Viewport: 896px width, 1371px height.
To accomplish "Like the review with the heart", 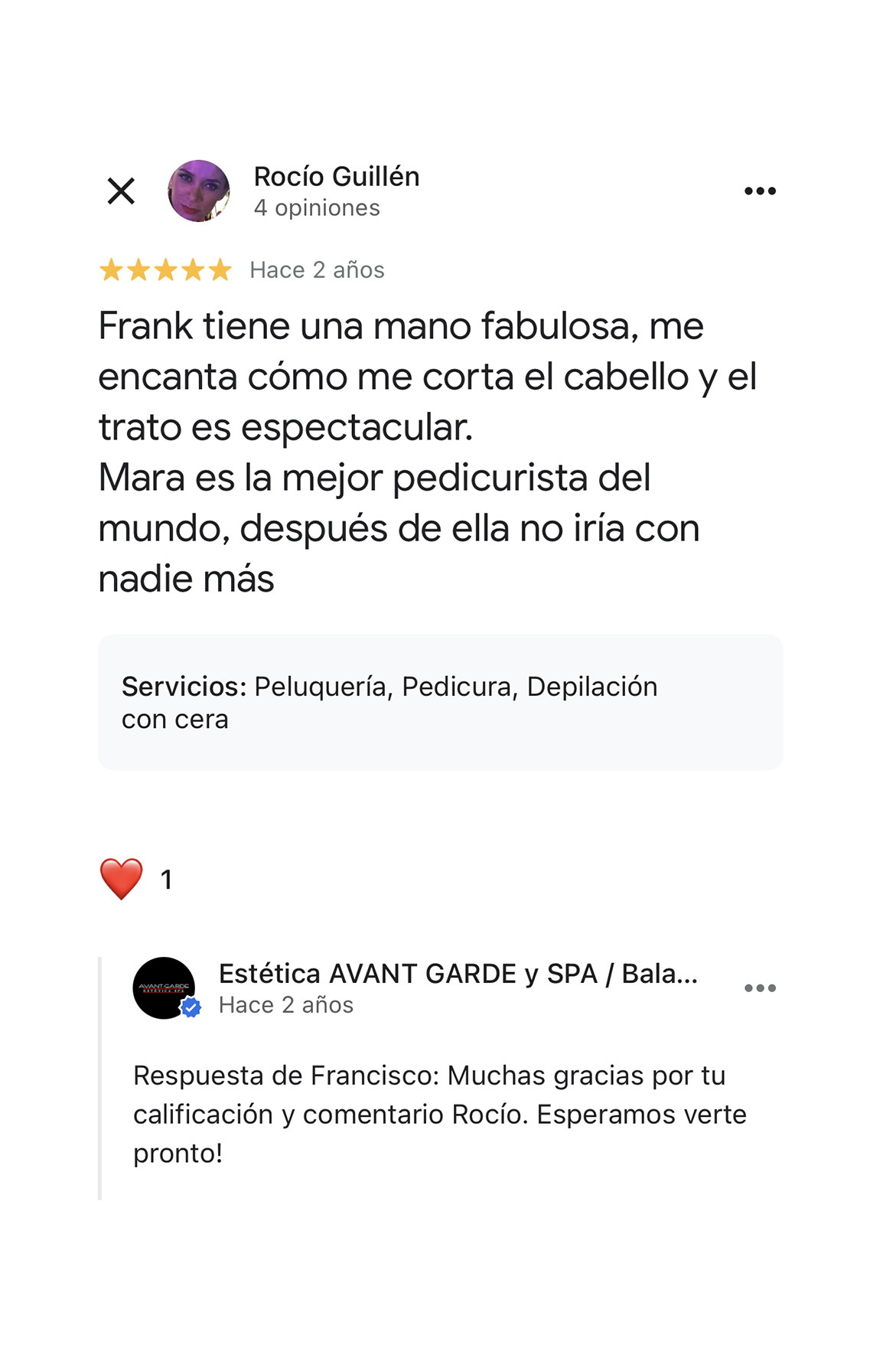I will coord(122,879).
